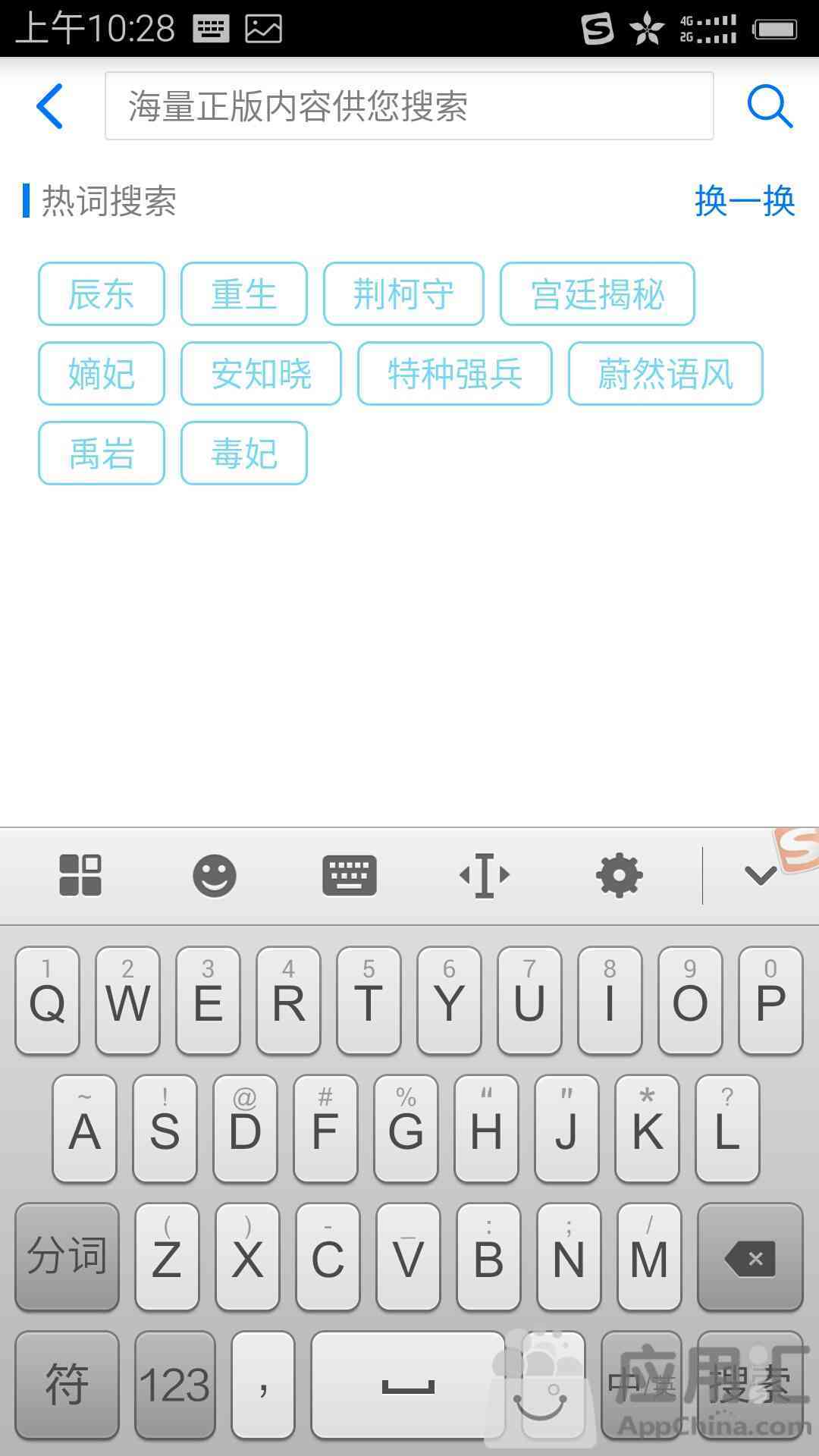Go back using the top-left arrow
This screenshot has height=1456, width=819.
tap(50, 106)
